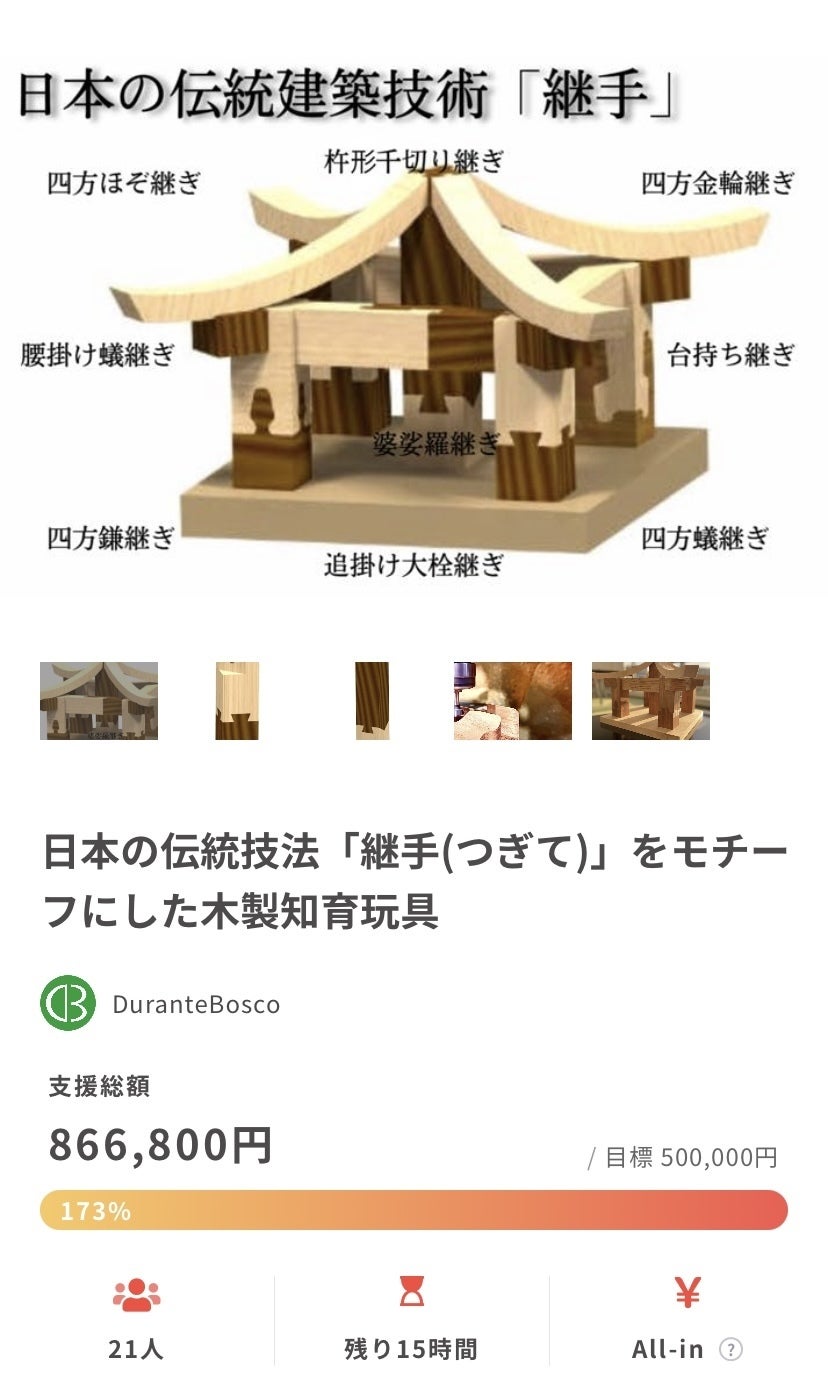Open the All-in help question mark
The height and width of the screenshot is (1388, 828).
(x=732, y=1350)
